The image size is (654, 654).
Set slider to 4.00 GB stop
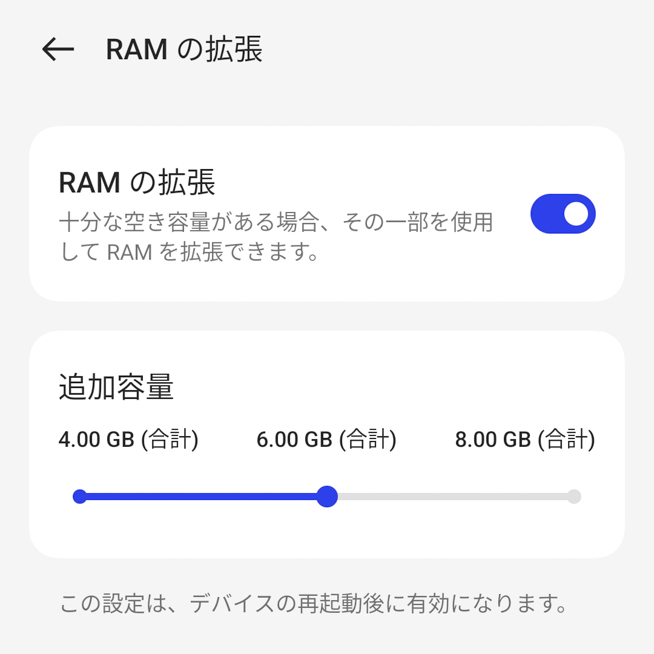(80, 496)
